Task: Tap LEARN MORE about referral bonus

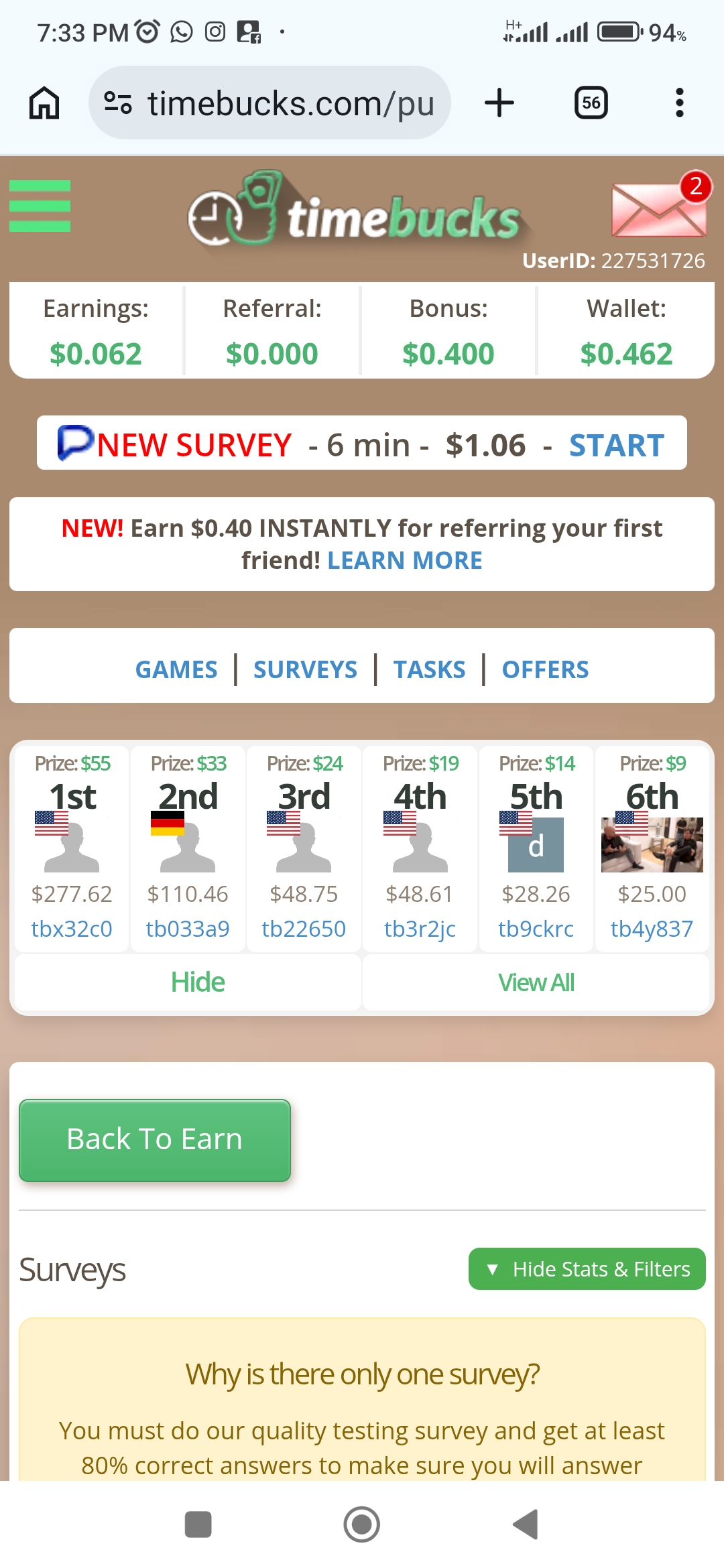Action: point(404,560)
